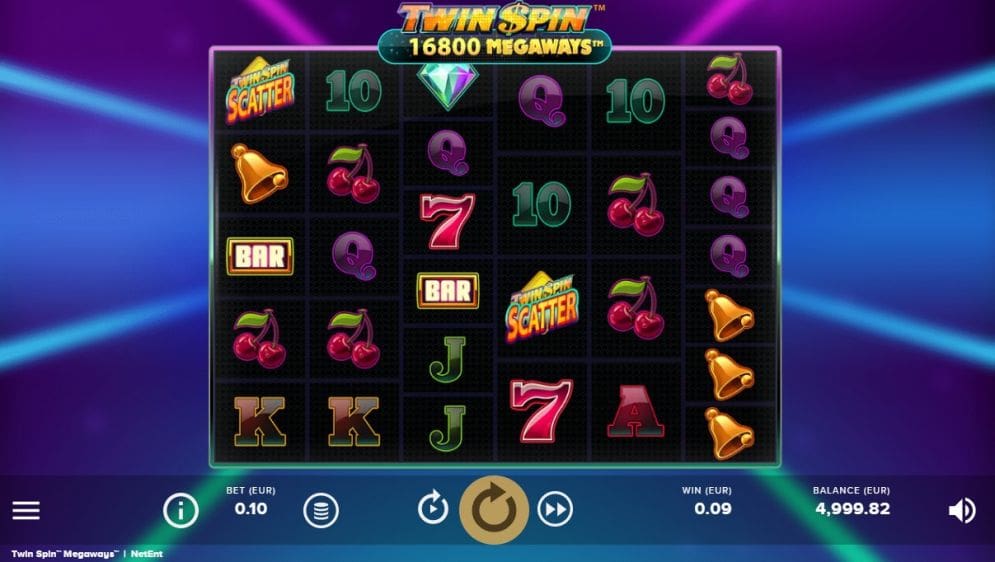Open the hamburger menu

(x=26, y=511)
